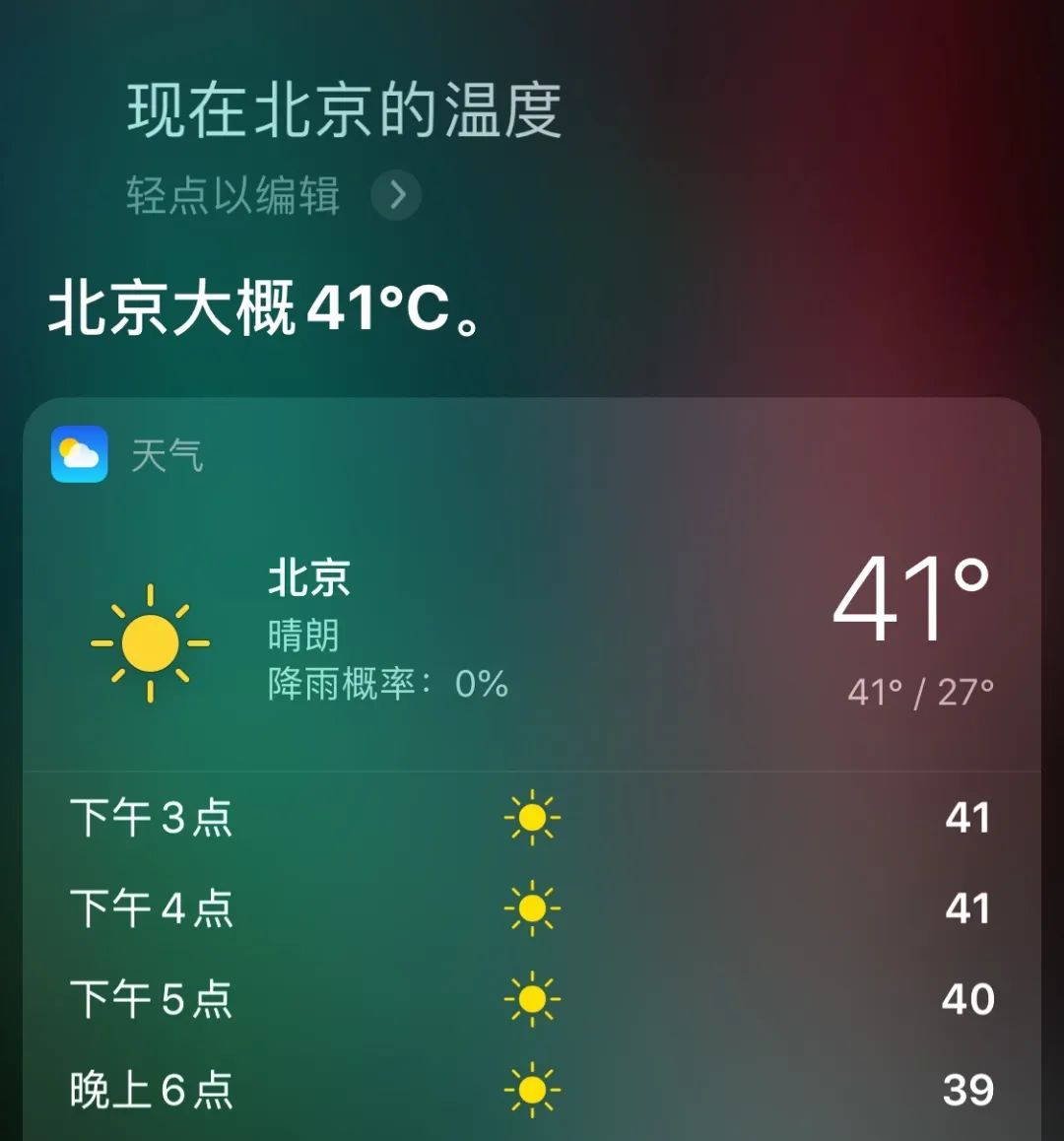Viewport: 1064px width, 1141px height.
Task: Tap 轻点以编辑 to edit the query
Action: click(x=233, y=196)
